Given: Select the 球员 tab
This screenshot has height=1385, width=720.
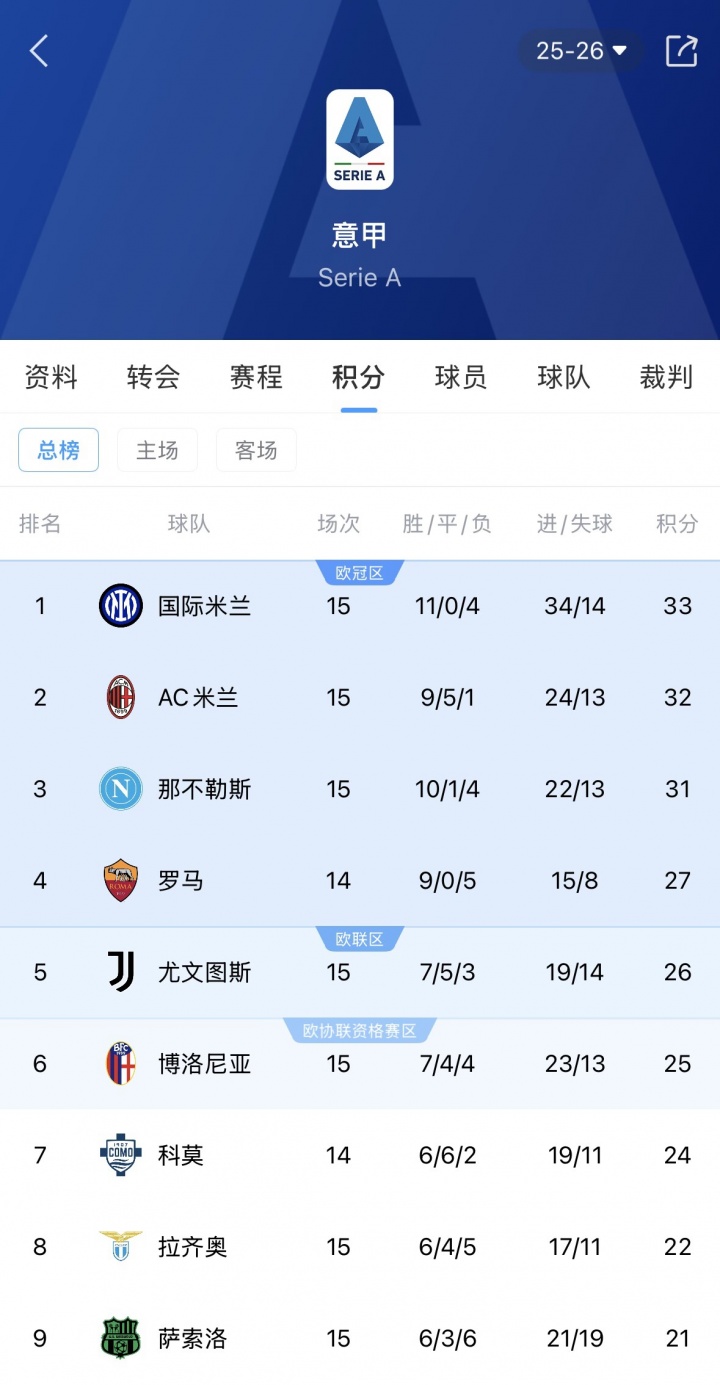Looking at the screenshot, I should (x=461, y=377).
